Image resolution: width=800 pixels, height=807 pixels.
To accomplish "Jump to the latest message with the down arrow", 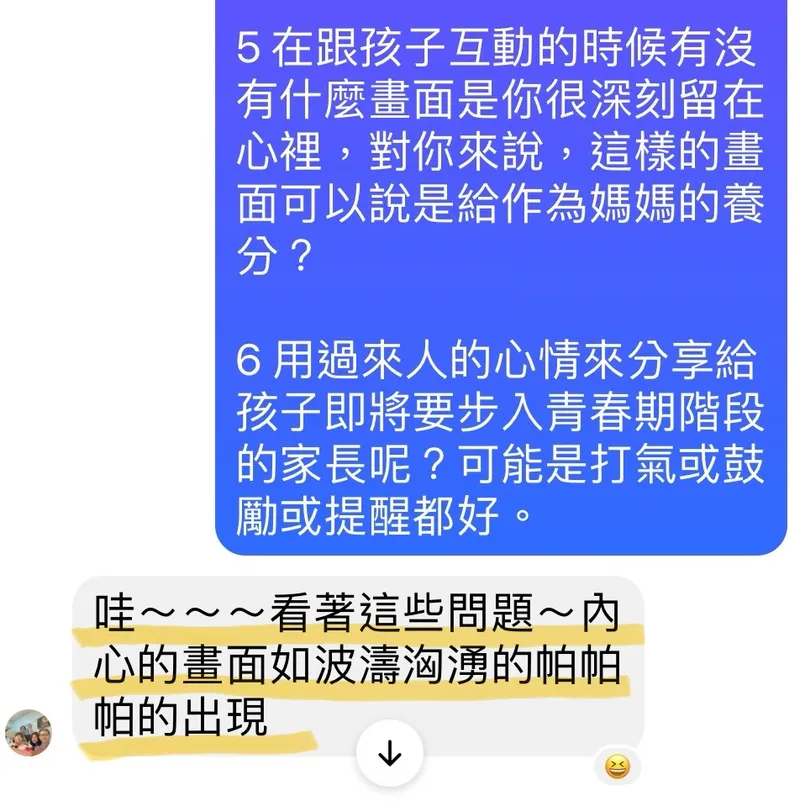I will [x=389, y=755].
